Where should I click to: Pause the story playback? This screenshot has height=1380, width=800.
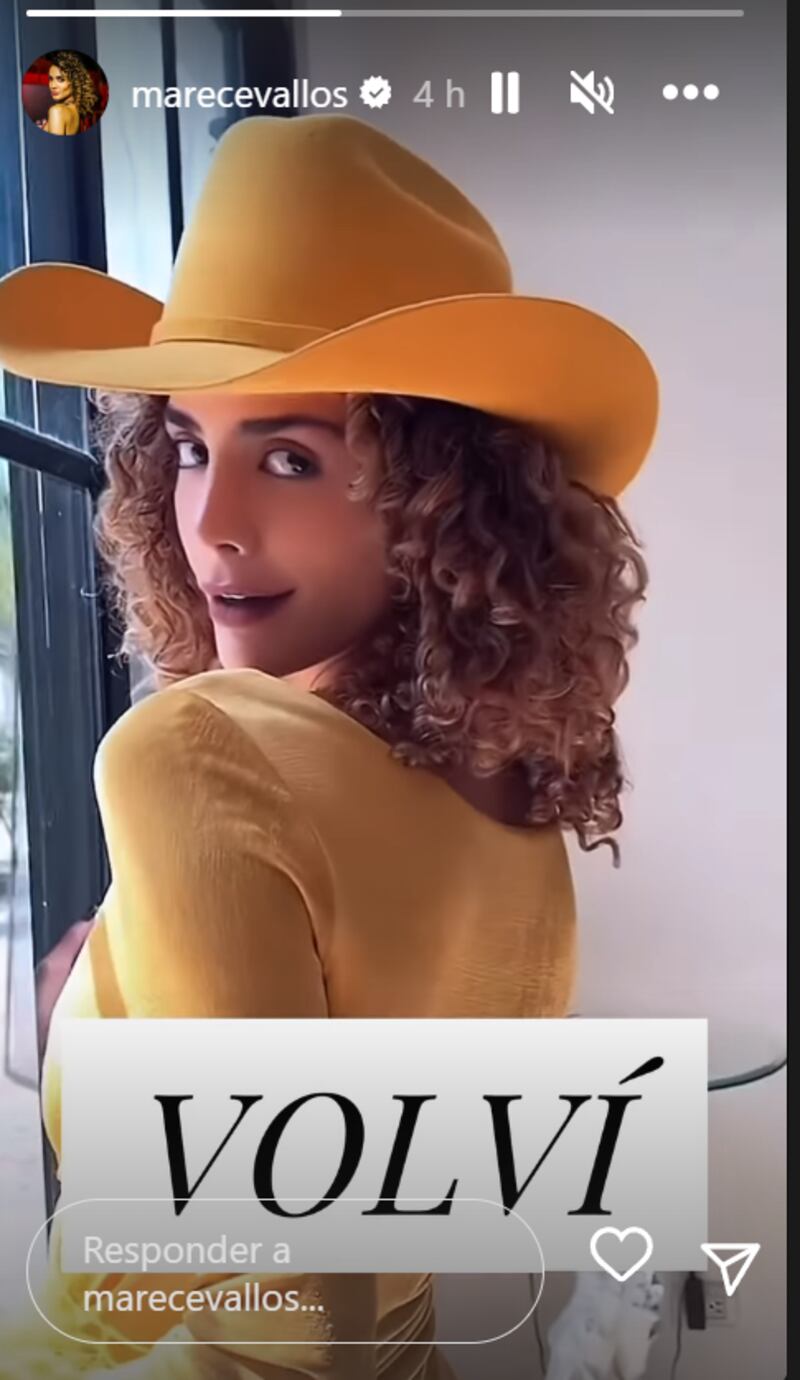(x=505, y=94)
